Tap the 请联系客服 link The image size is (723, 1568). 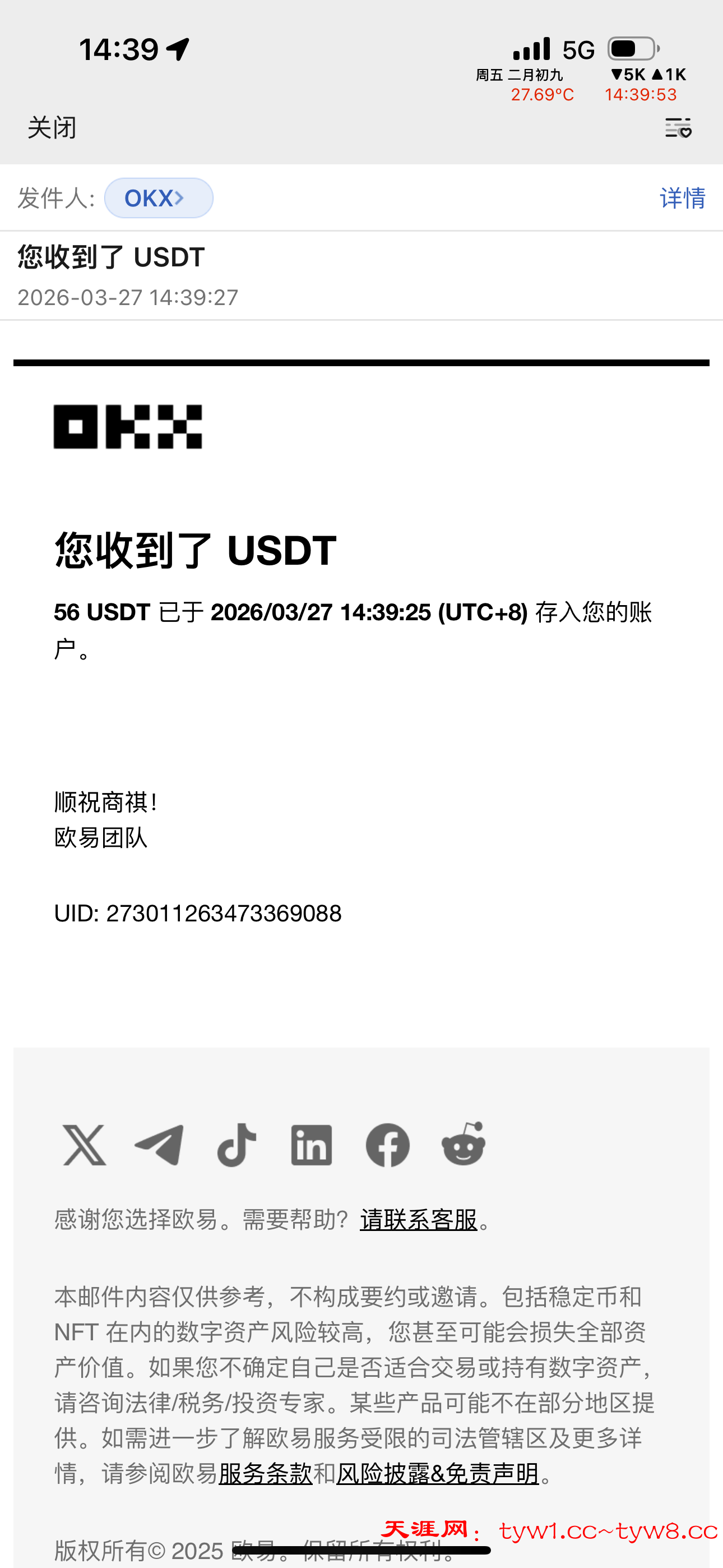(419, 1219)
